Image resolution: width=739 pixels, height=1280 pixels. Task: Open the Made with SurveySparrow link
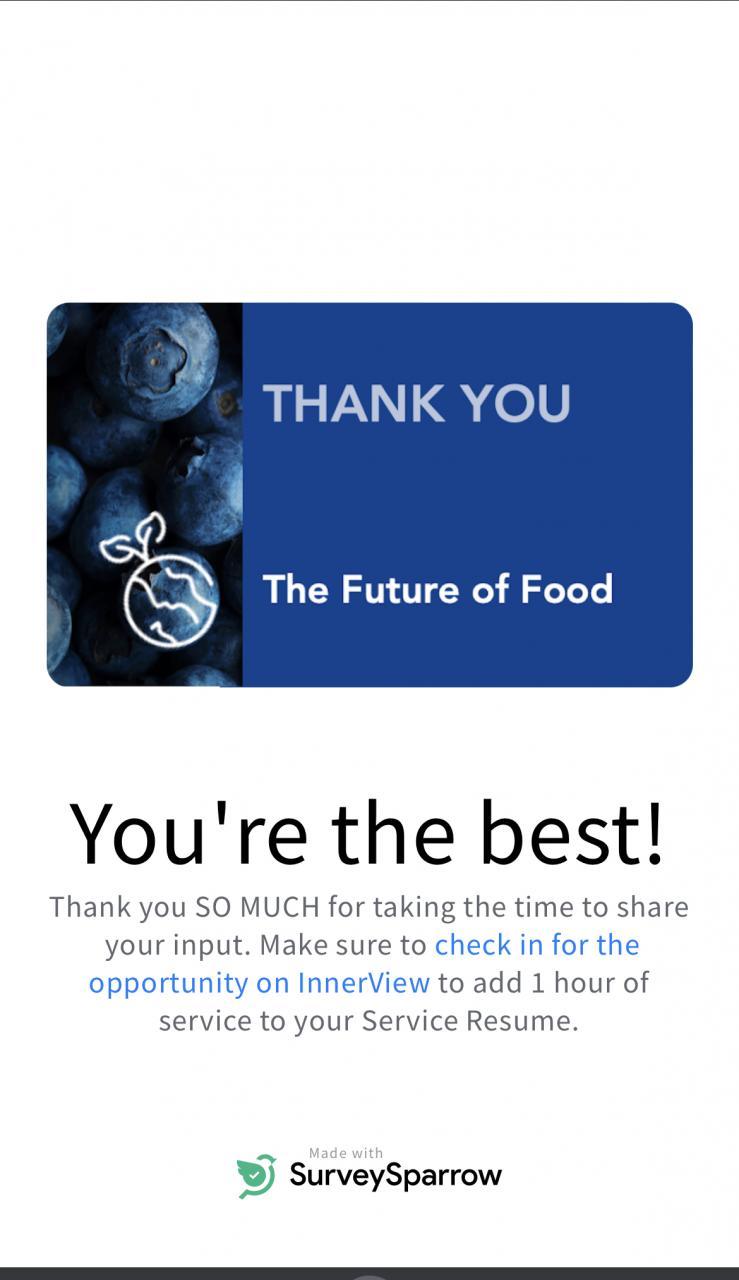[x=370, y=1173]
